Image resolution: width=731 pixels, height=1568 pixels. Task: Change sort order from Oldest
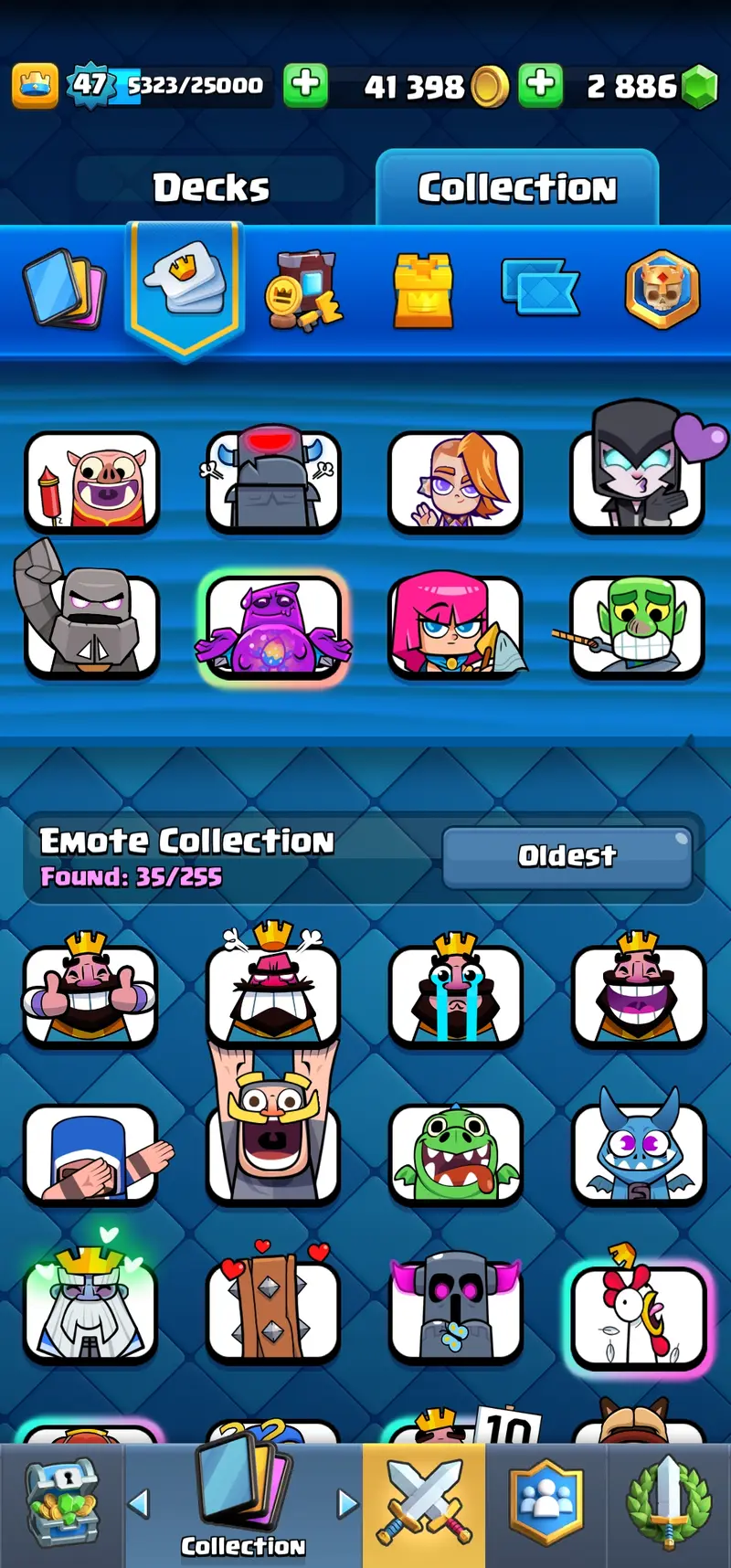[567, 856]
